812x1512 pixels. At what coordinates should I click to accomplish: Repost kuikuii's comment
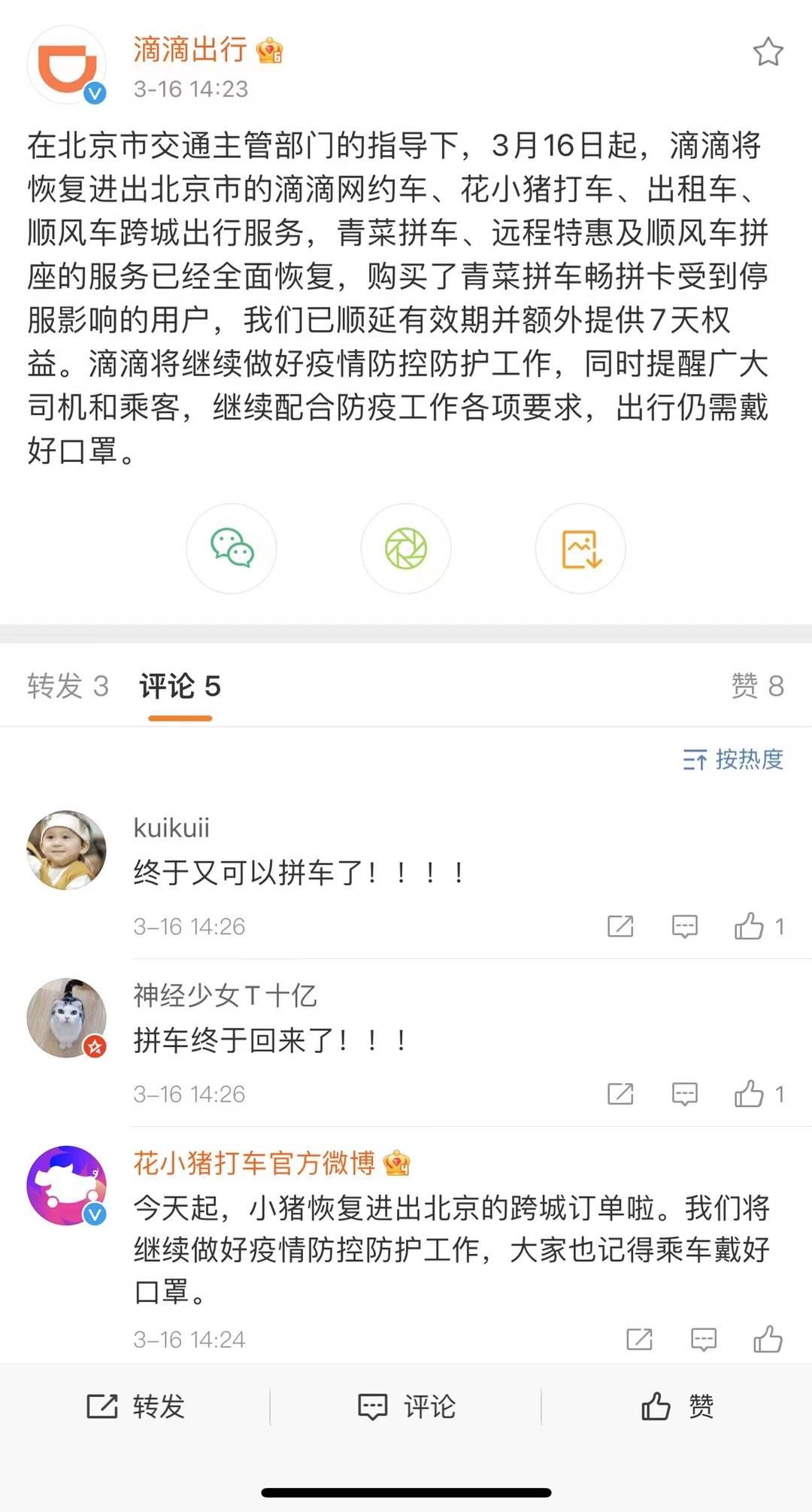pos(620,926)
